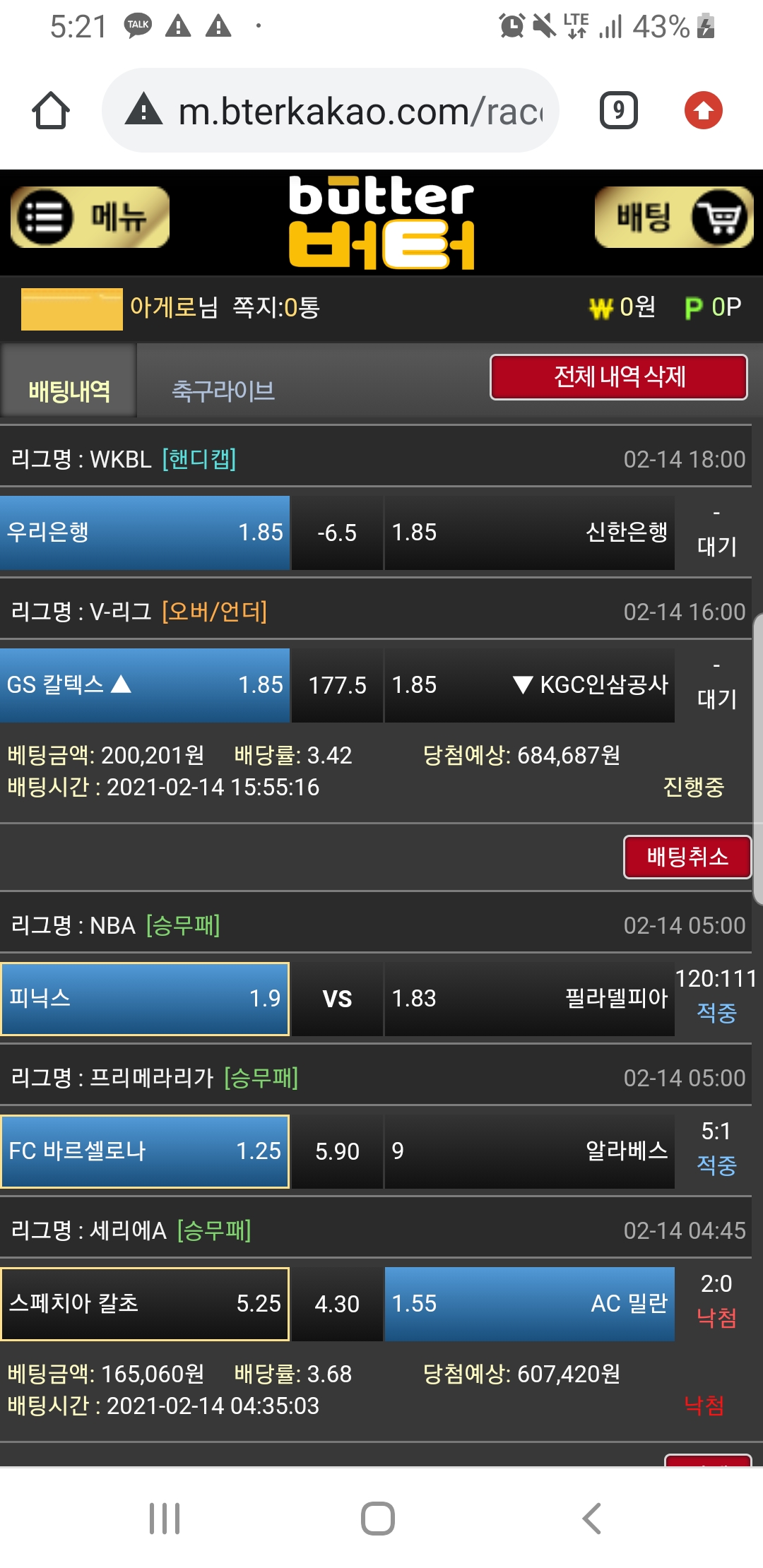Tap 전체 내역 삭제 to delete all history

[618, 377]
